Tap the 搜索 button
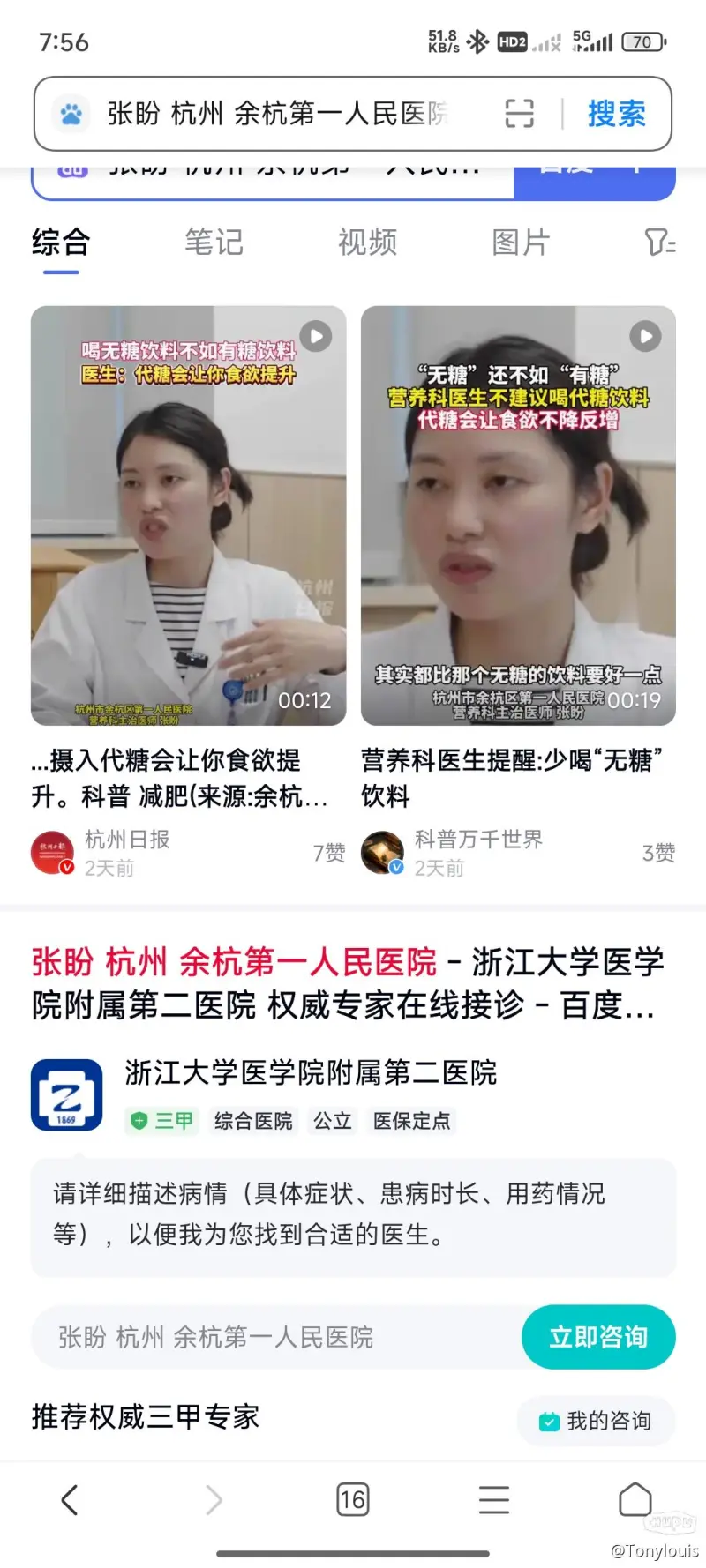Viewport: 706px width, 1568px height. point(617,114)
